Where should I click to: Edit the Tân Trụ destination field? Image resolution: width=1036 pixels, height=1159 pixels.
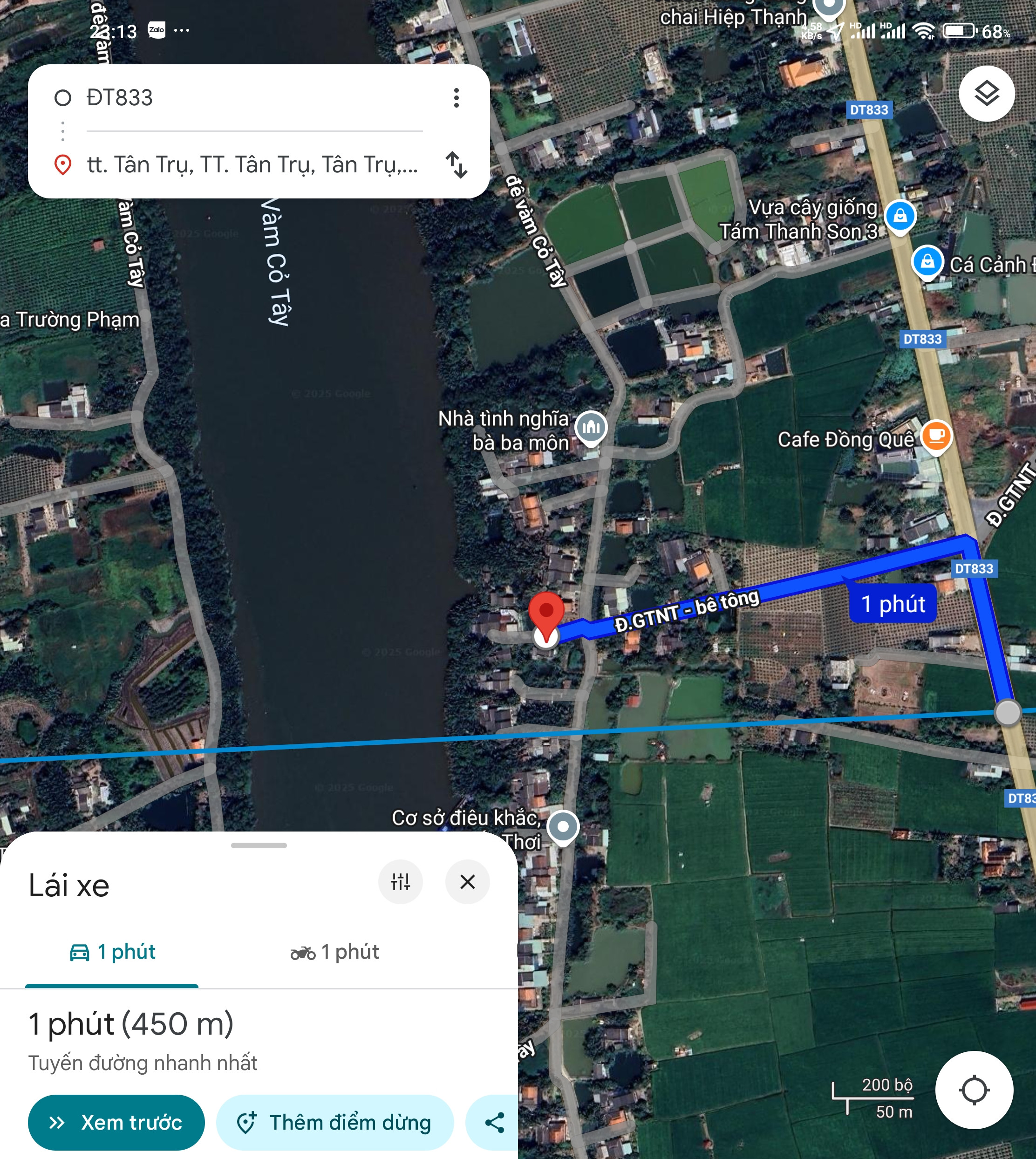(x=254, y=165)
